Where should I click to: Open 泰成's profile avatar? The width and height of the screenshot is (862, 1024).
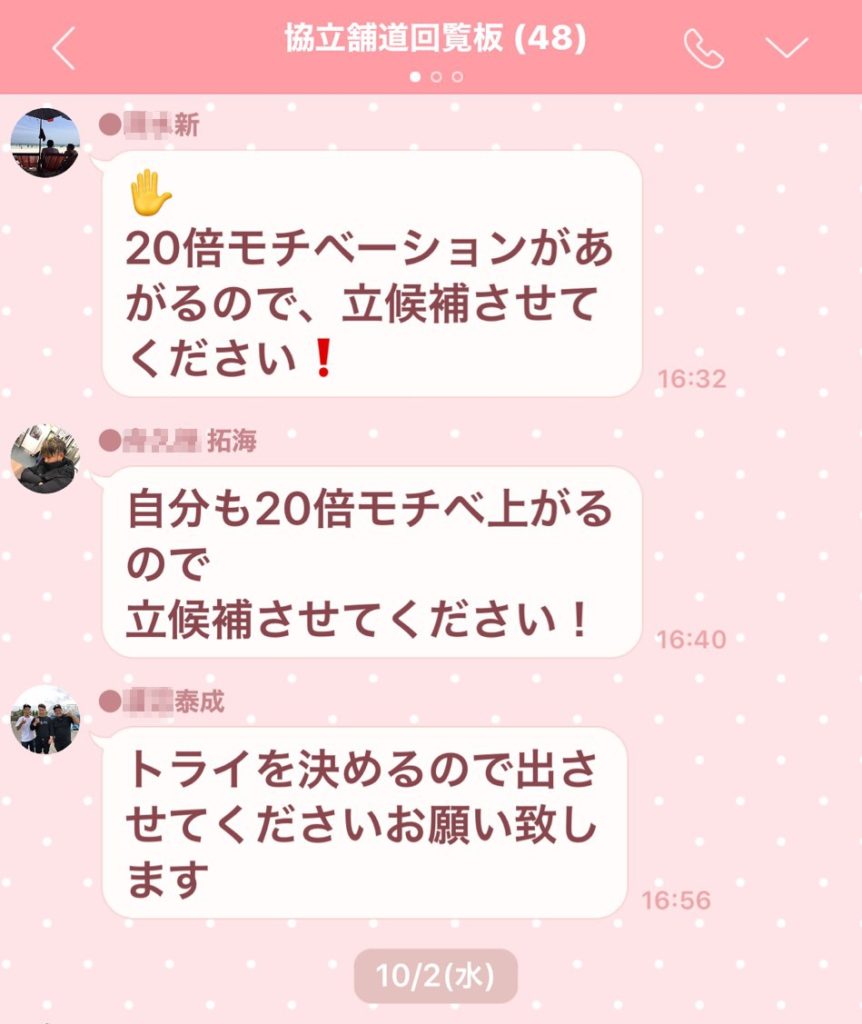pos(45,719)
